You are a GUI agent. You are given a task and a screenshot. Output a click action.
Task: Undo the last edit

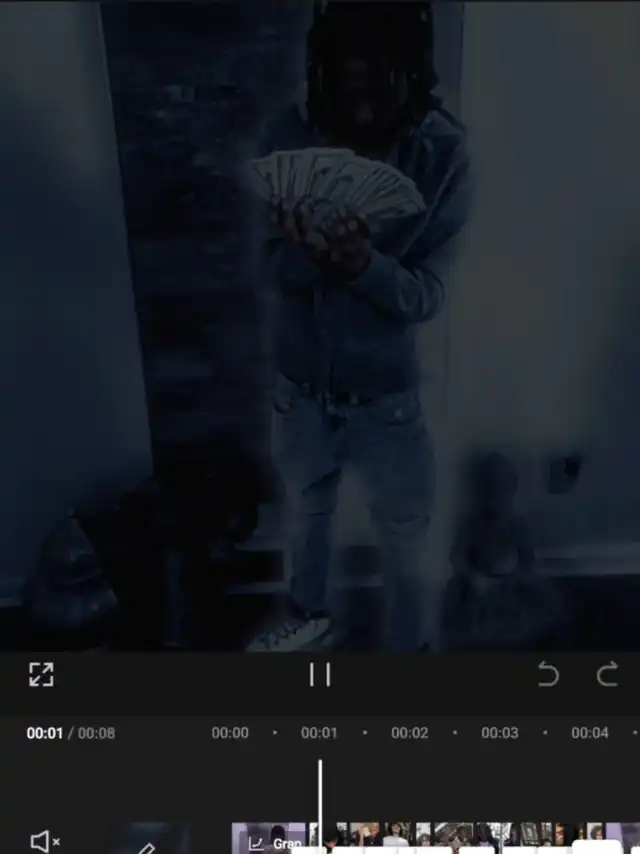(x=548, y=675)
